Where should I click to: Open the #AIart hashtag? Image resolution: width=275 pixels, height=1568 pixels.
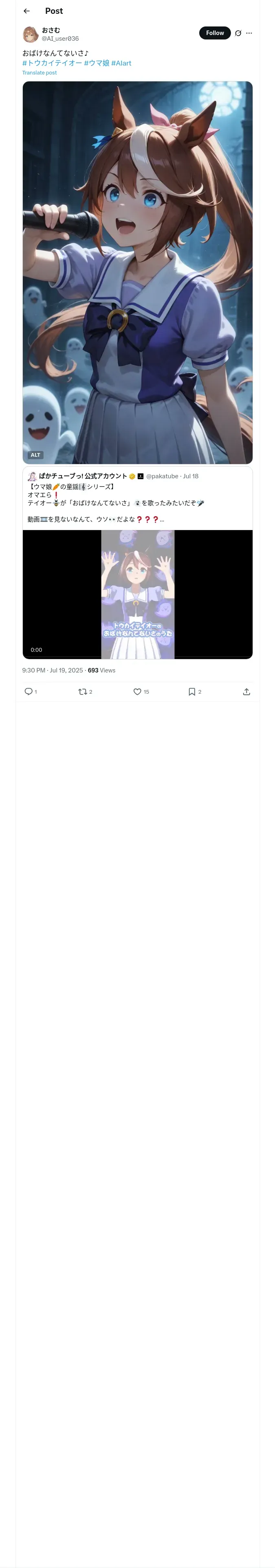[x=121, y=63]
